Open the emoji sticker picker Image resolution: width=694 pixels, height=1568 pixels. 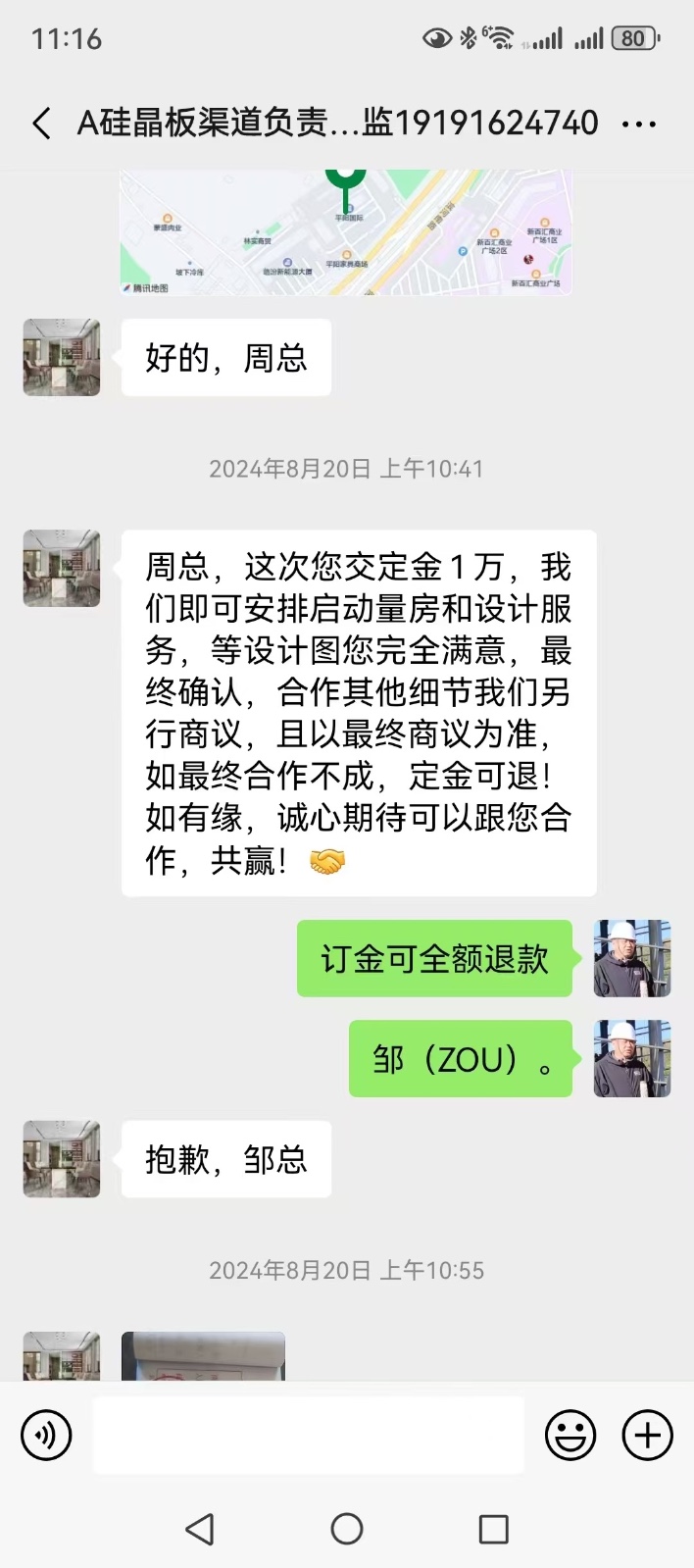[x=570, y=1436]
